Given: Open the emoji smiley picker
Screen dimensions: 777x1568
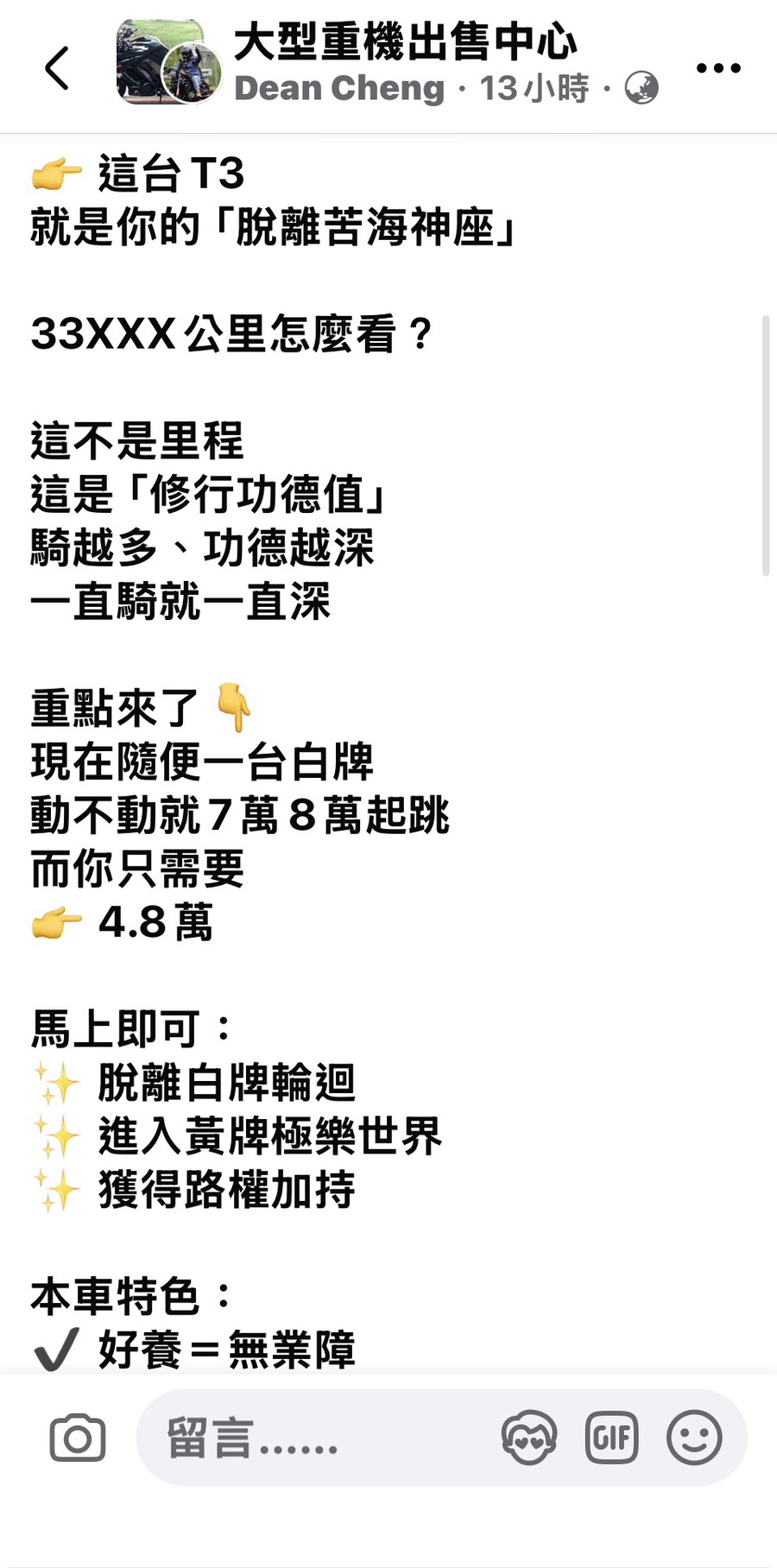Looking at the screenshot, I should tap(694, 1438).
